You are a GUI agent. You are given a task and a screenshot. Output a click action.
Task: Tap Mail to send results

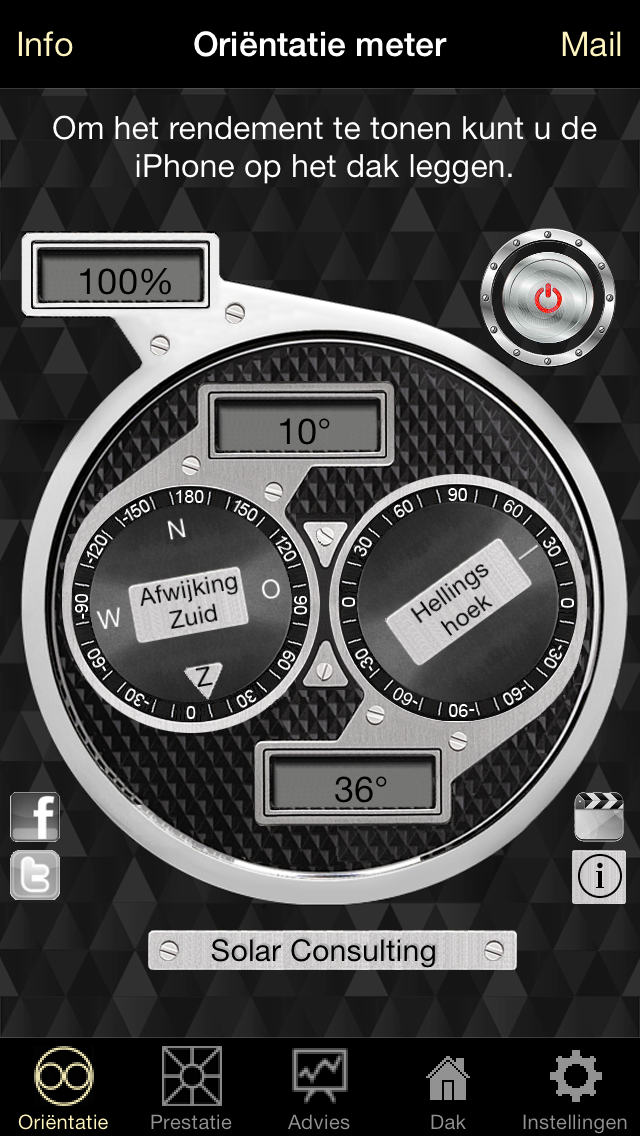pos(591,45)
